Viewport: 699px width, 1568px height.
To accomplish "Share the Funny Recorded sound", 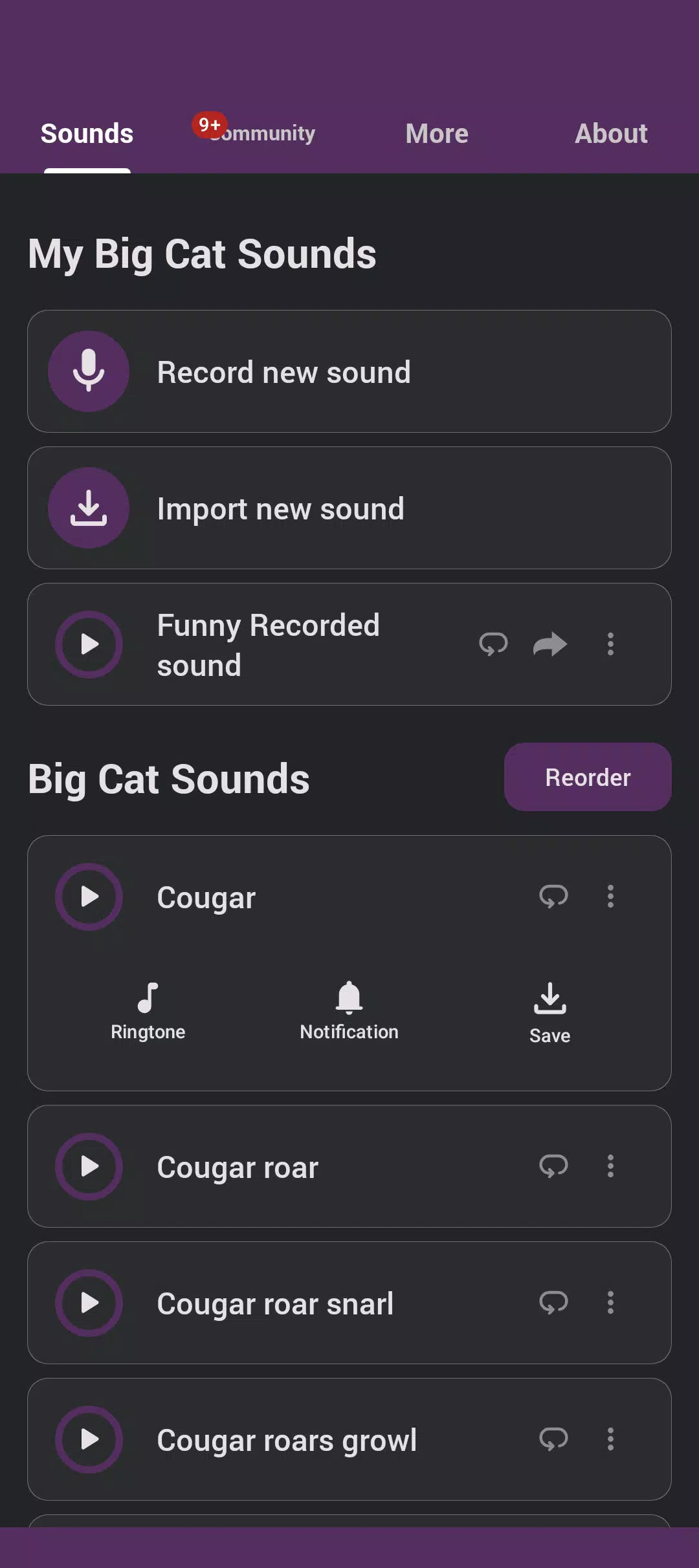I will click(550, 644).
